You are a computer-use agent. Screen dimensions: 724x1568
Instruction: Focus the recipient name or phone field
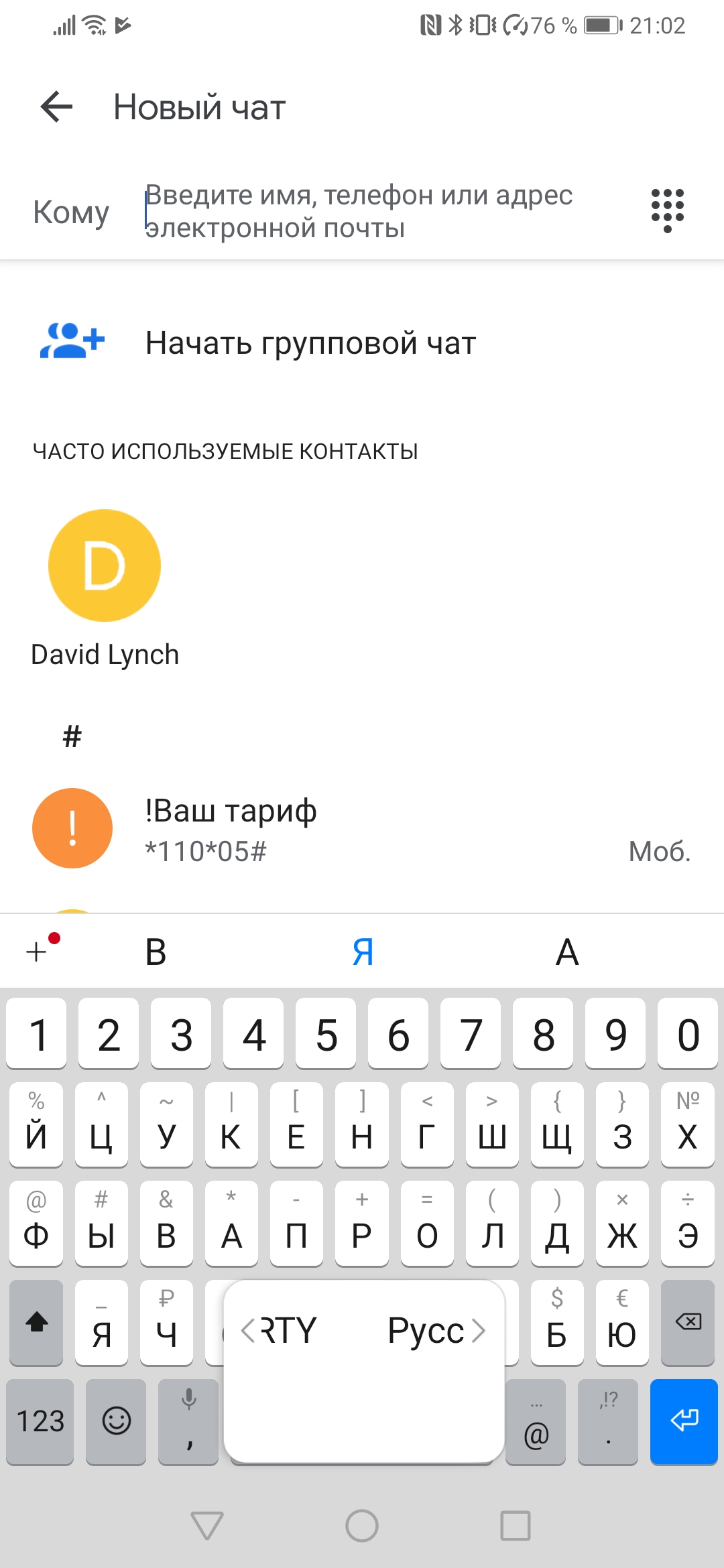click(x=375, y=212)
